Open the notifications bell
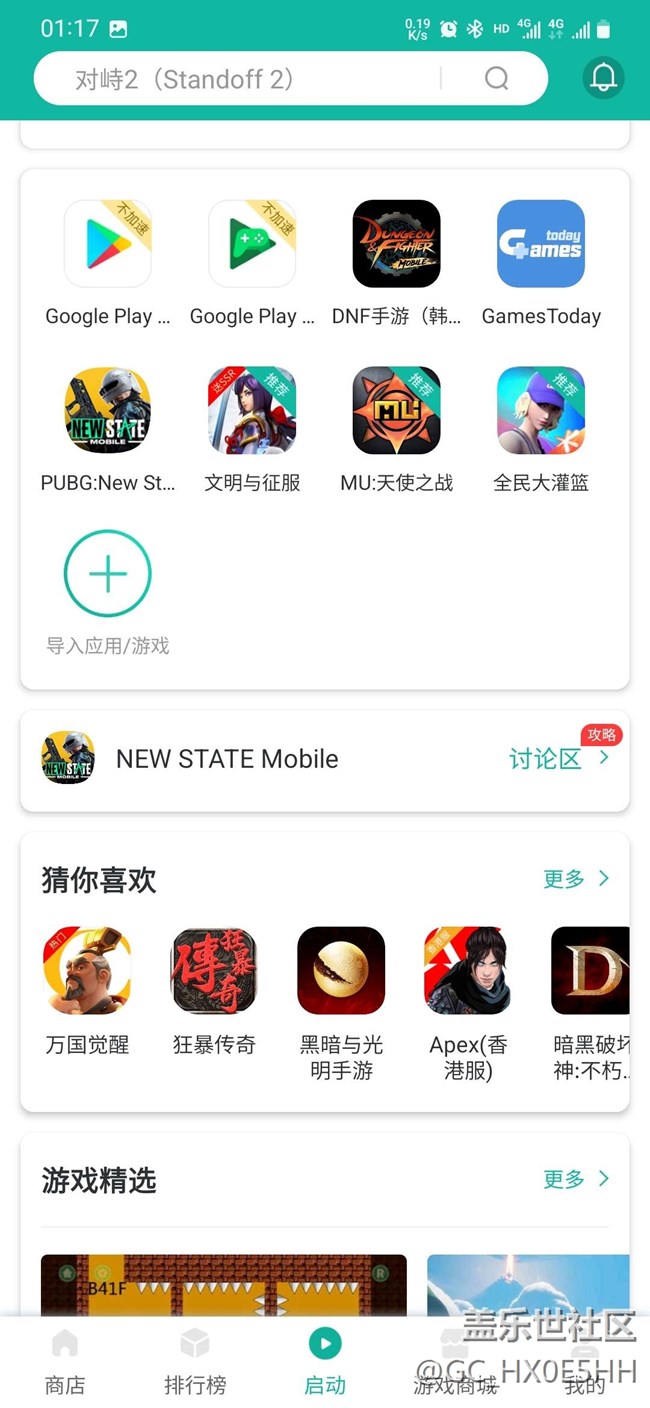 point(603,78)
